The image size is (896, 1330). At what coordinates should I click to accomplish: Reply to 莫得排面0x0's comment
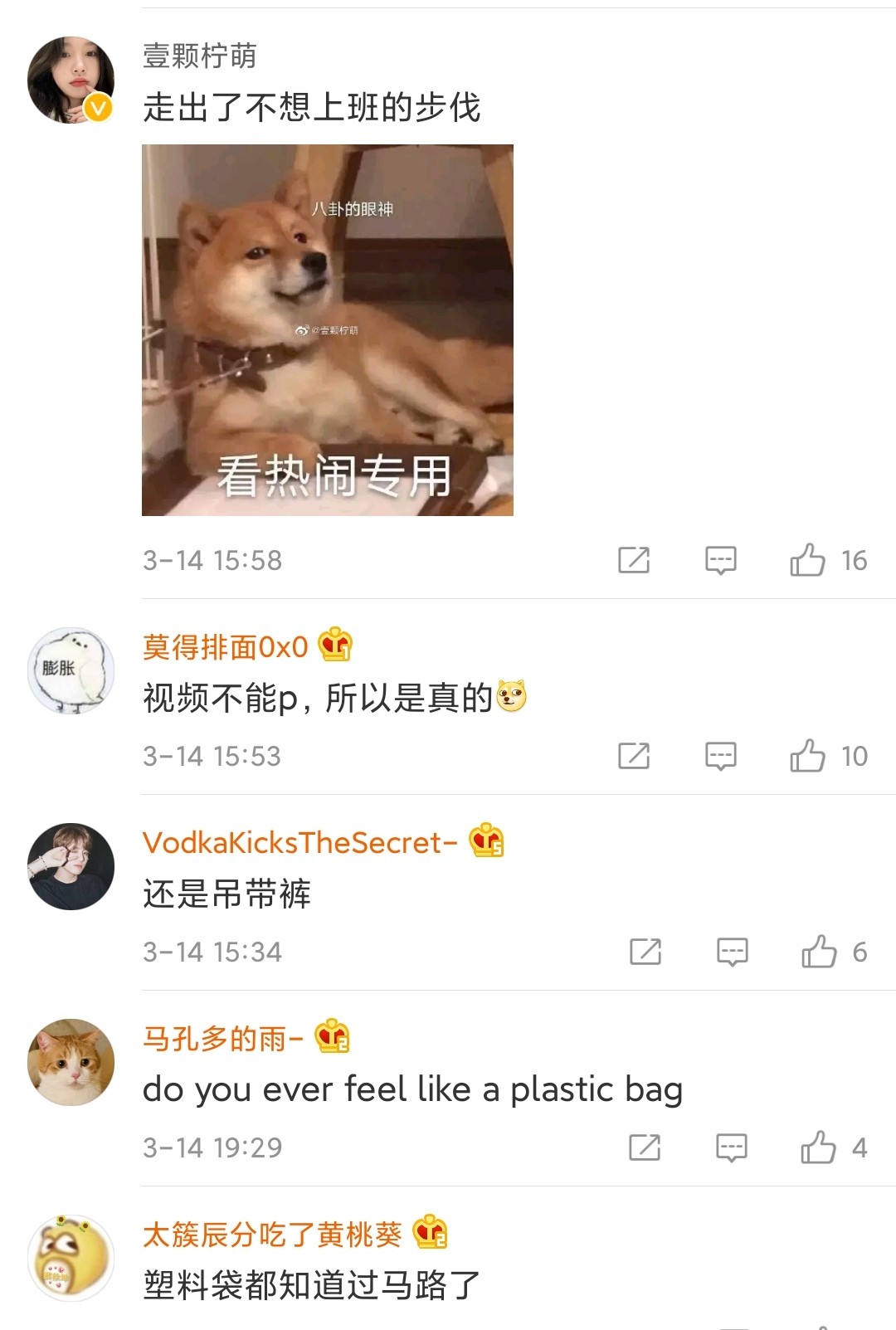point(720,756)
